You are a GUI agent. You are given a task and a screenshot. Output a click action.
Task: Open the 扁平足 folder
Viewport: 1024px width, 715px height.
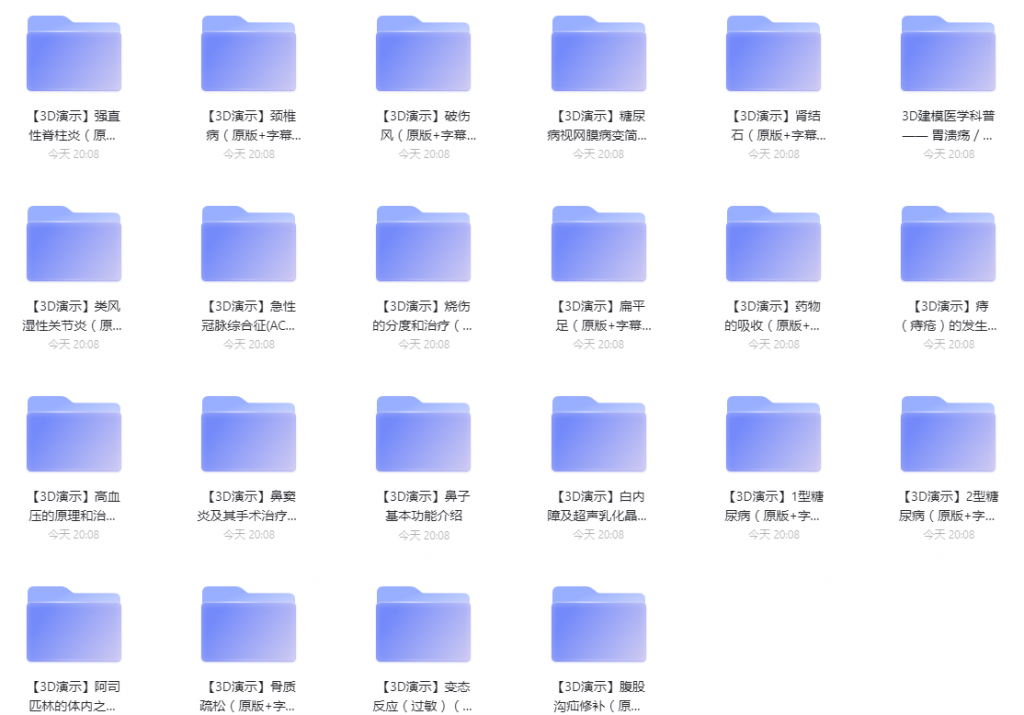598,245
